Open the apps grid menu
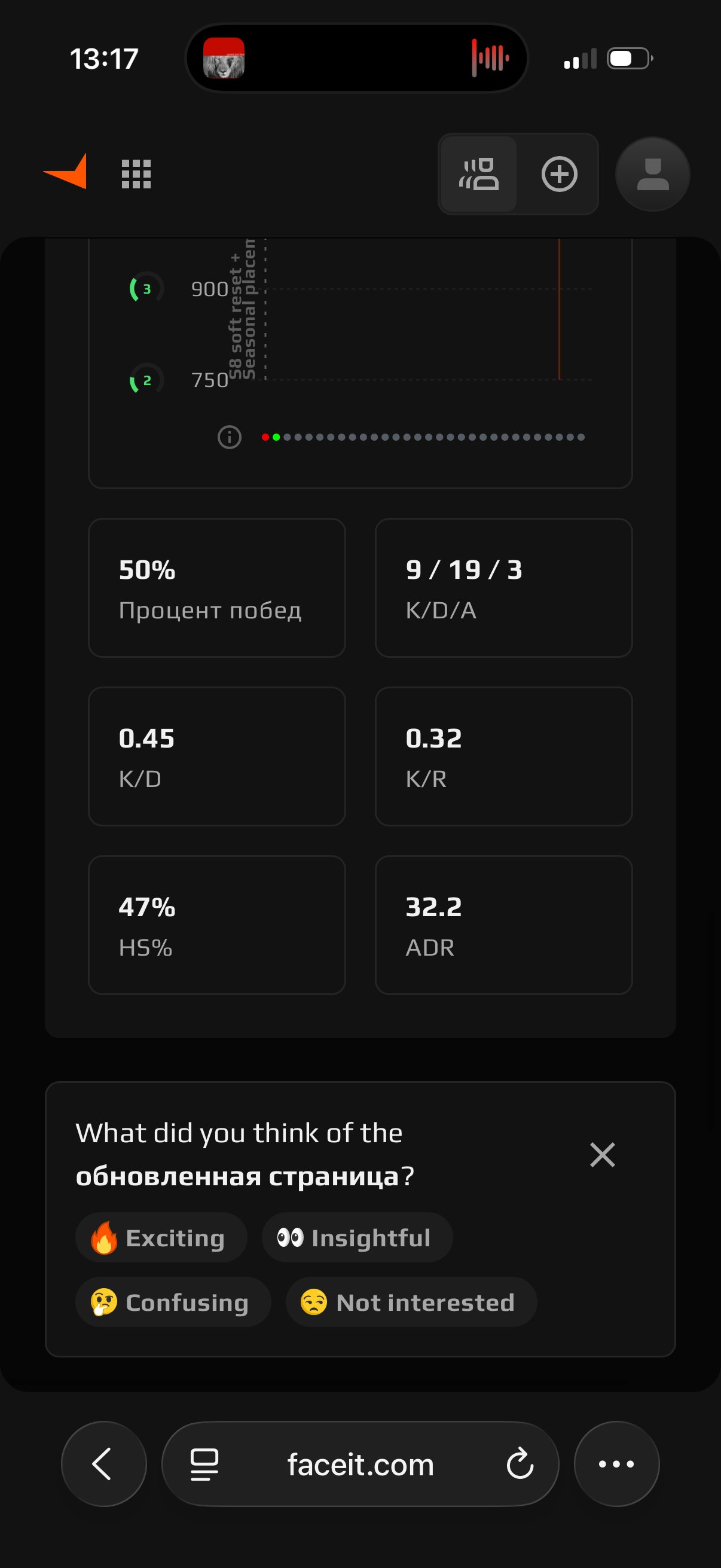Screen dimensions: 721x1568 [x=136, y=174]
